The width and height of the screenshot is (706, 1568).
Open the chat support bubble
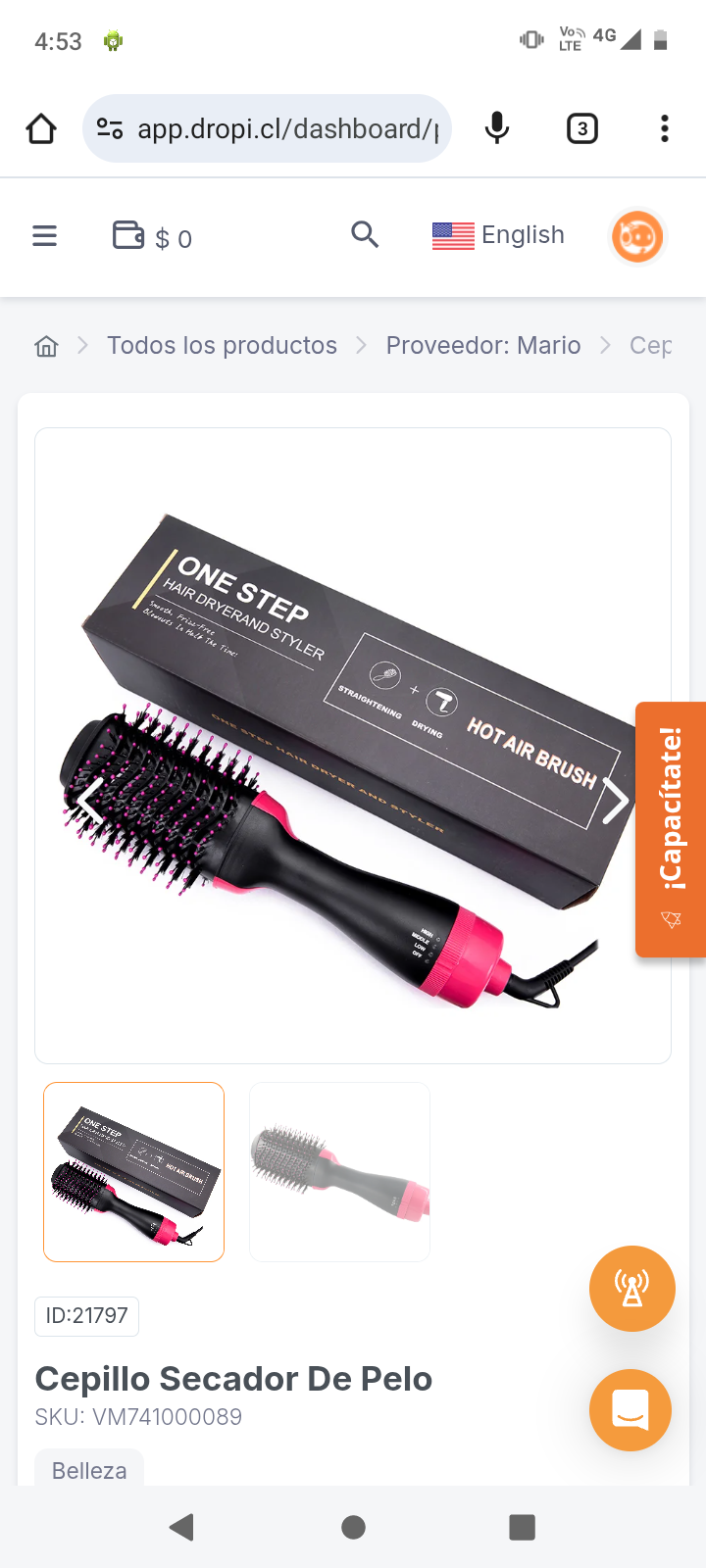[630, 1409]
